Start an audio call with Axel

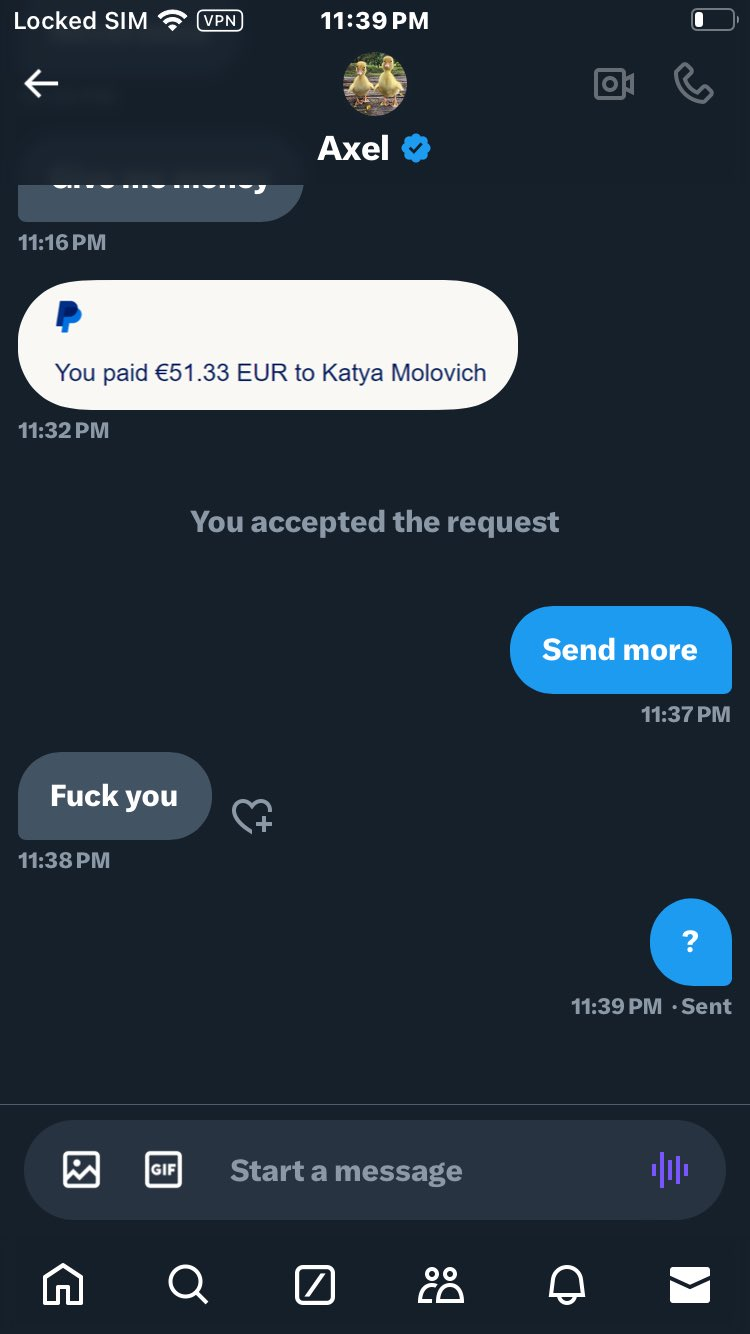point(693,84)
